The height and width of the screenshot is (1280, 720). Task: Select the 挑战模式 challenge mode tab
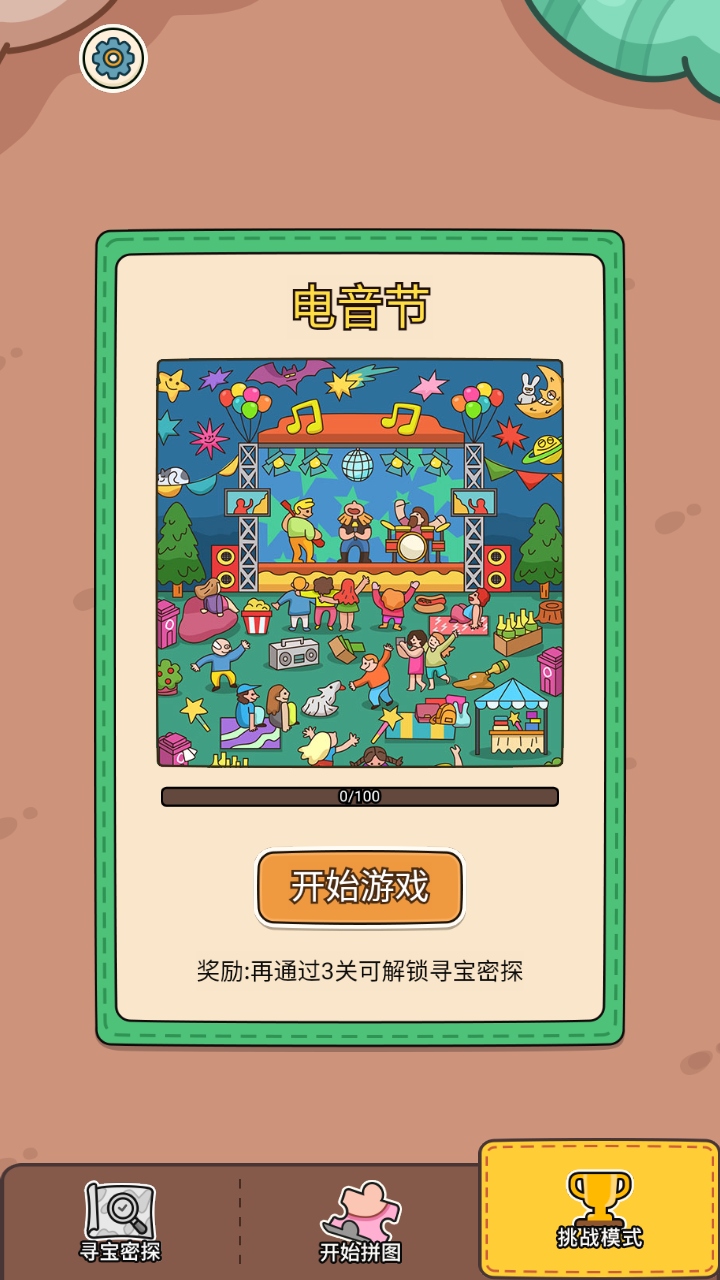(x=600, y=1209)
